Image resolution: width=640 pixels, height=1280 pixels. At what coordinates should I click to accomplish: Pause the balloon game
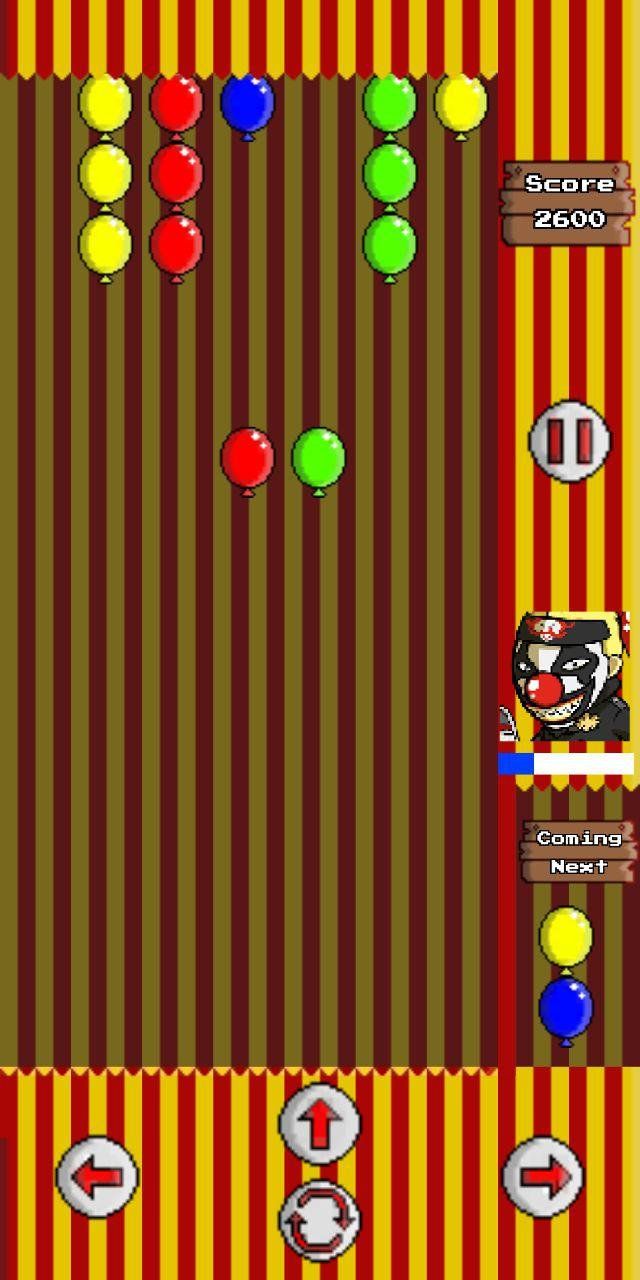point(569,440)
